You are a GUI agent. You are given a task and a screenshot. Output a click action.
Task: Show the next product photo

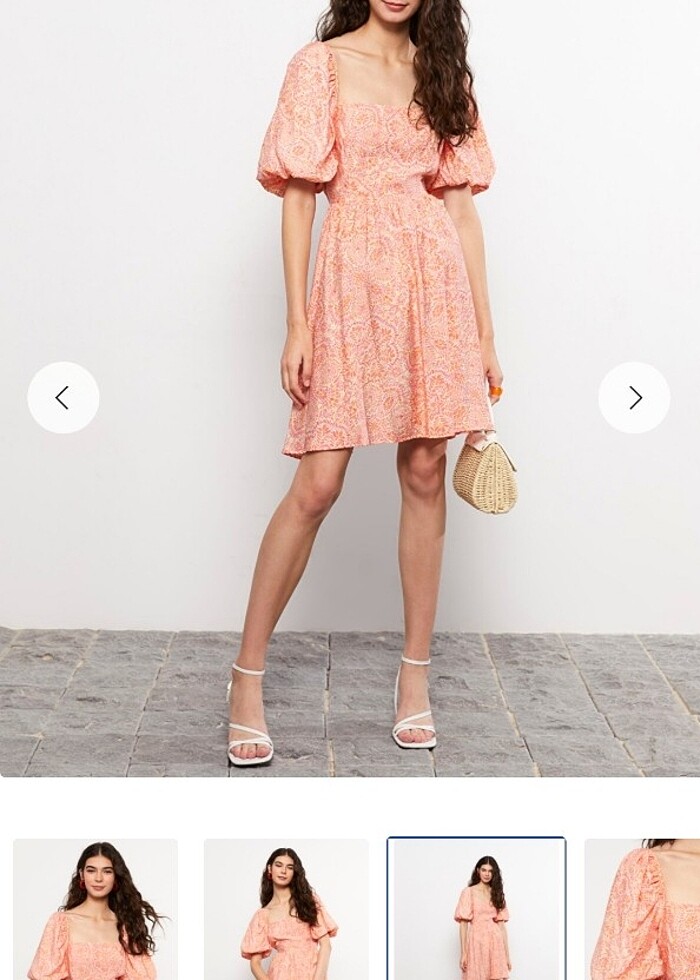click(x=634, y=398)
